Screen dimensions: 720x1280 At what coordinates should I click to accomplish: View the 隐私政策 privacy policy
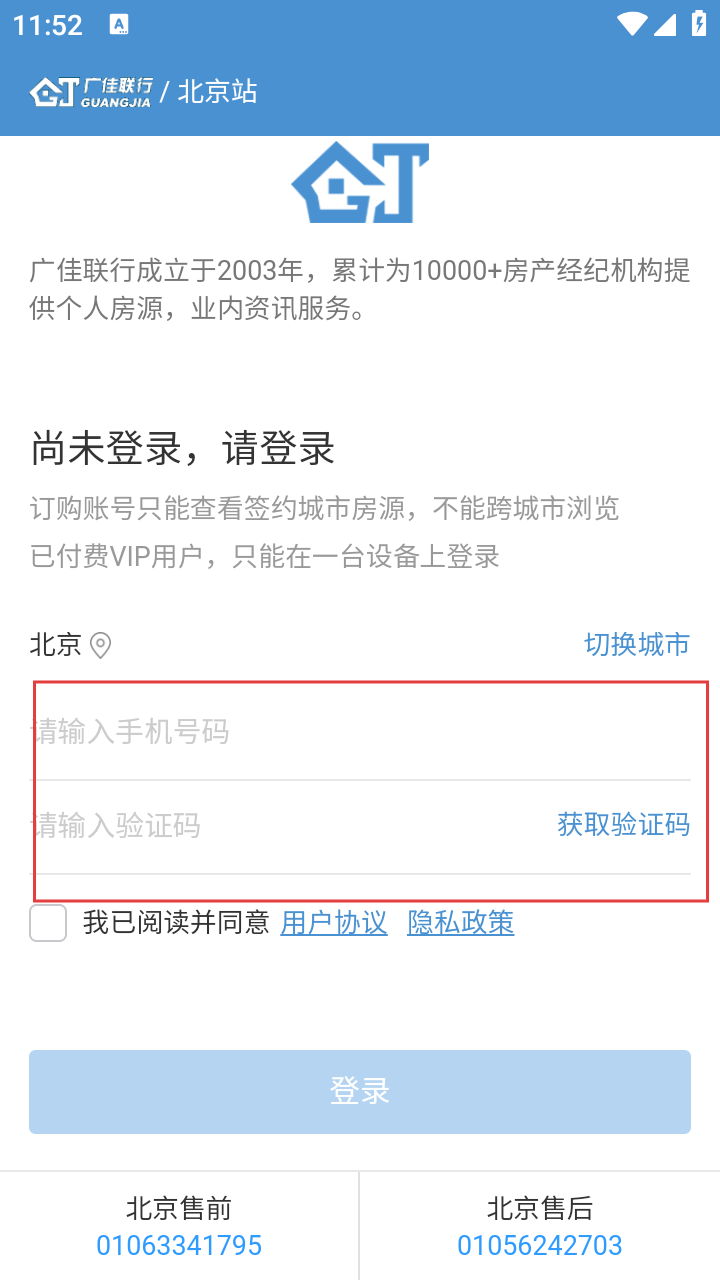click(x=460, y=922)
